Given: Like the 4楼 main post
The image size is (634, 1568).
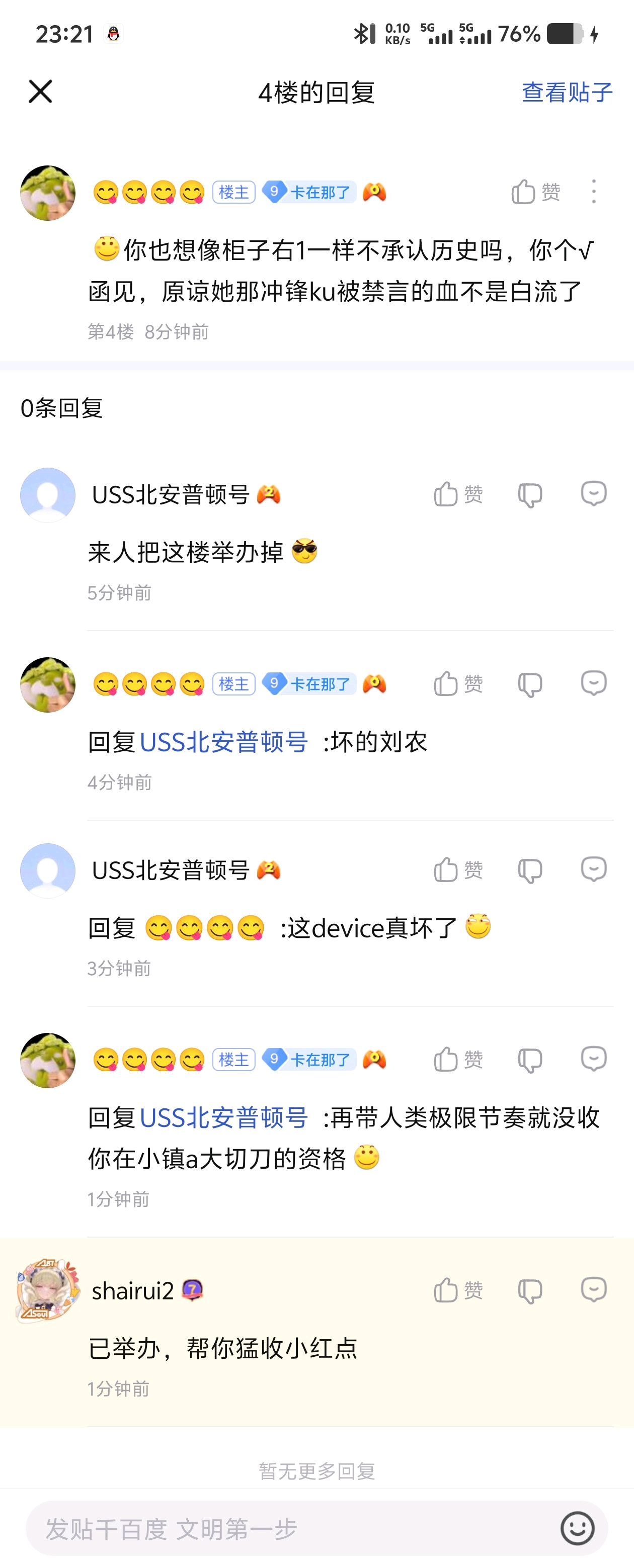Looking at the screenshot, I should [535, 192].
